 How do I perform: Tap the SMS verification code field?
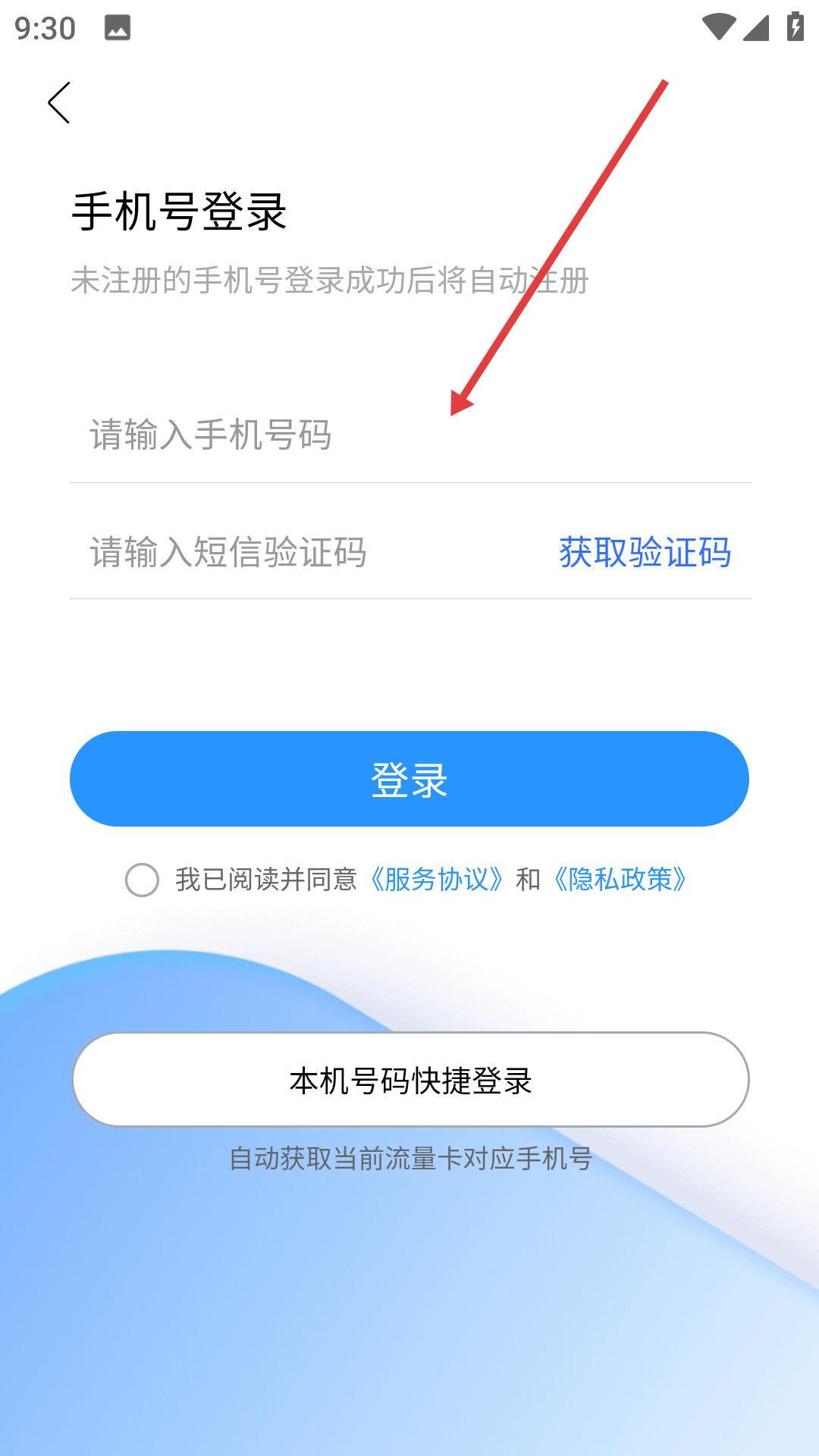pos(311,552)
